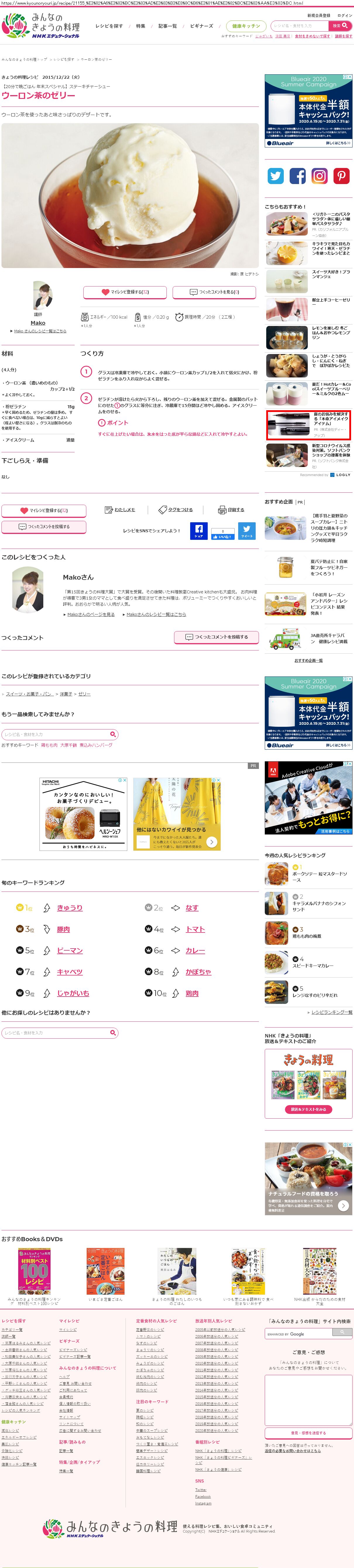
Task: Print the recipe with 印刷する
Action: [x=231, y=510]
